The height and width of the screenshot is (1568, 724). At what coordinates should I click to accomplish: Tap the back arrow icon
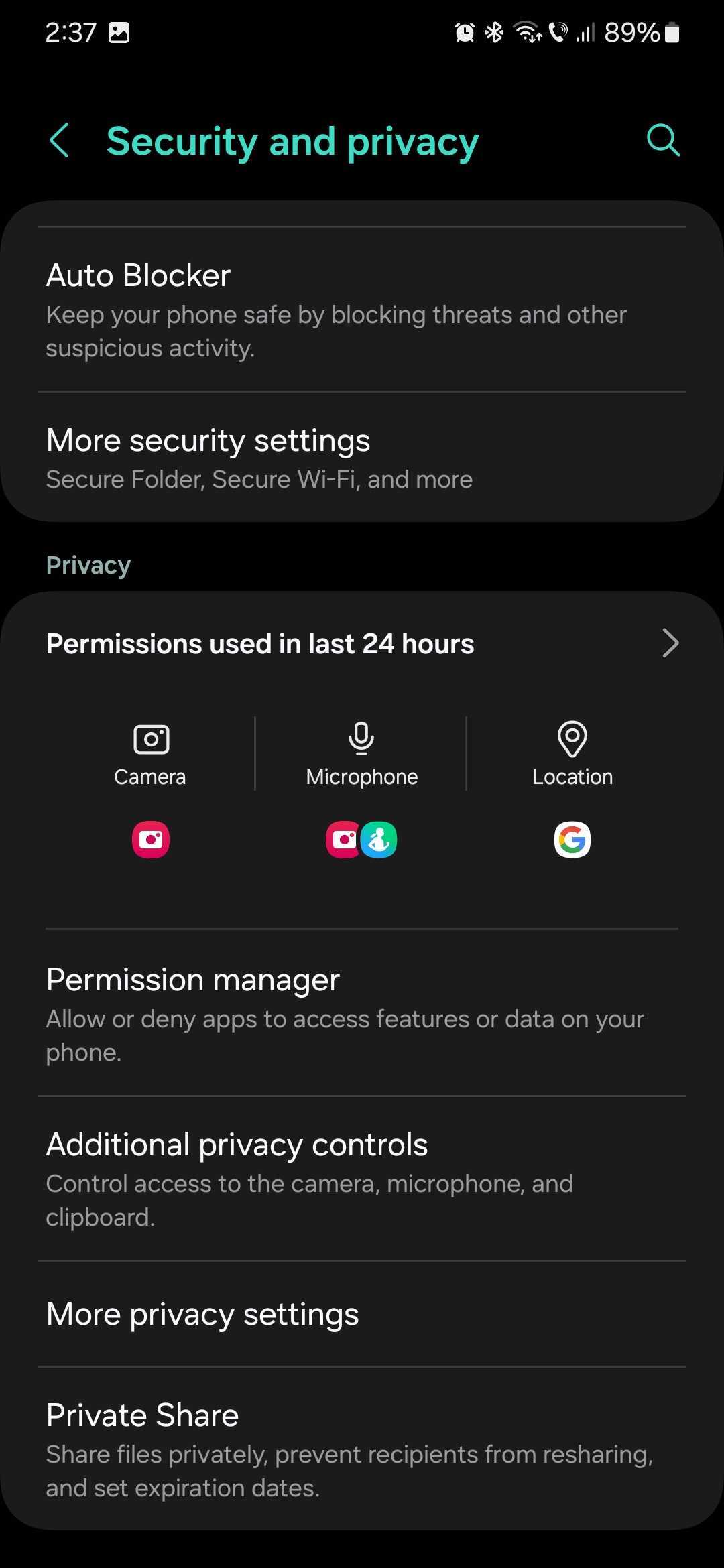(x=60, y=141)
